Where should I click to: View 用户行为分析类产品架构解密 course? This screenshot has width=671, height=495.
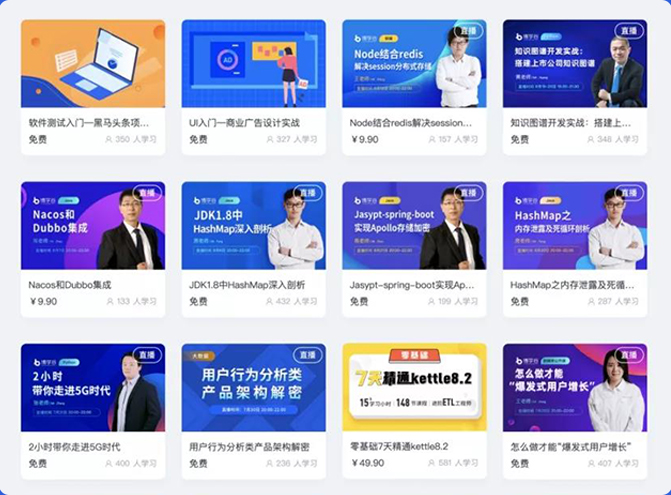point(253,388)
